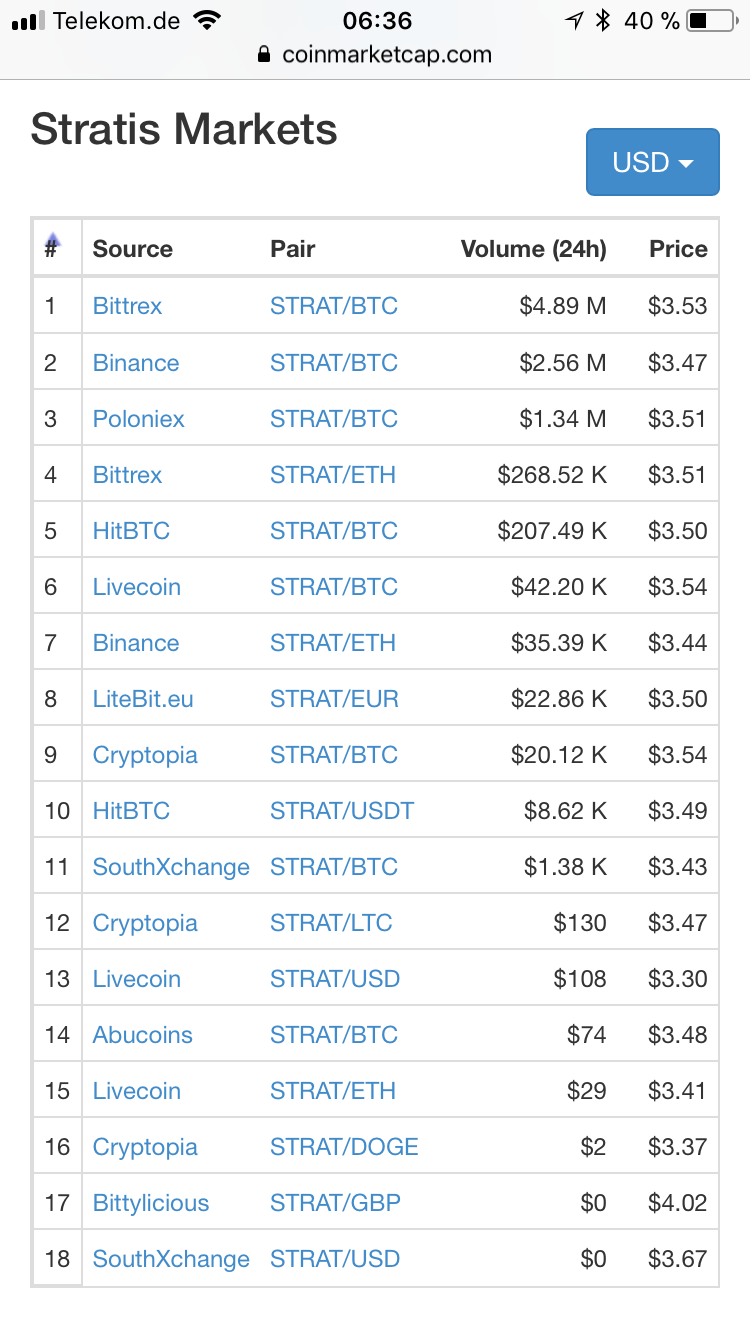Viewport: 750px width, 1334px height.
Task: Sort by the Source column header
Action: [x=133, y=249]
